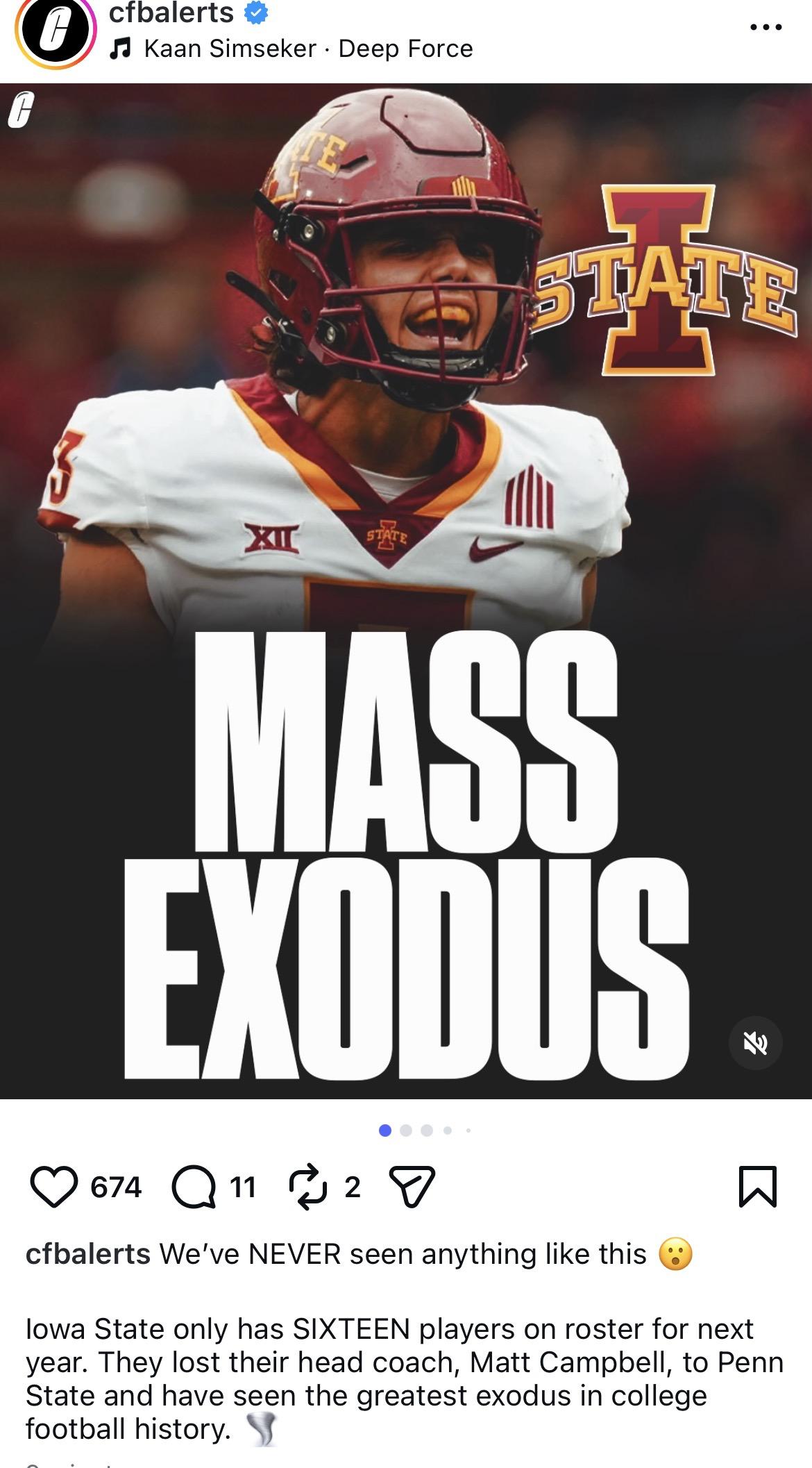Open the cfbalerts username in header
This screenshot has width=812, height=1468.
tap(171, 12)
